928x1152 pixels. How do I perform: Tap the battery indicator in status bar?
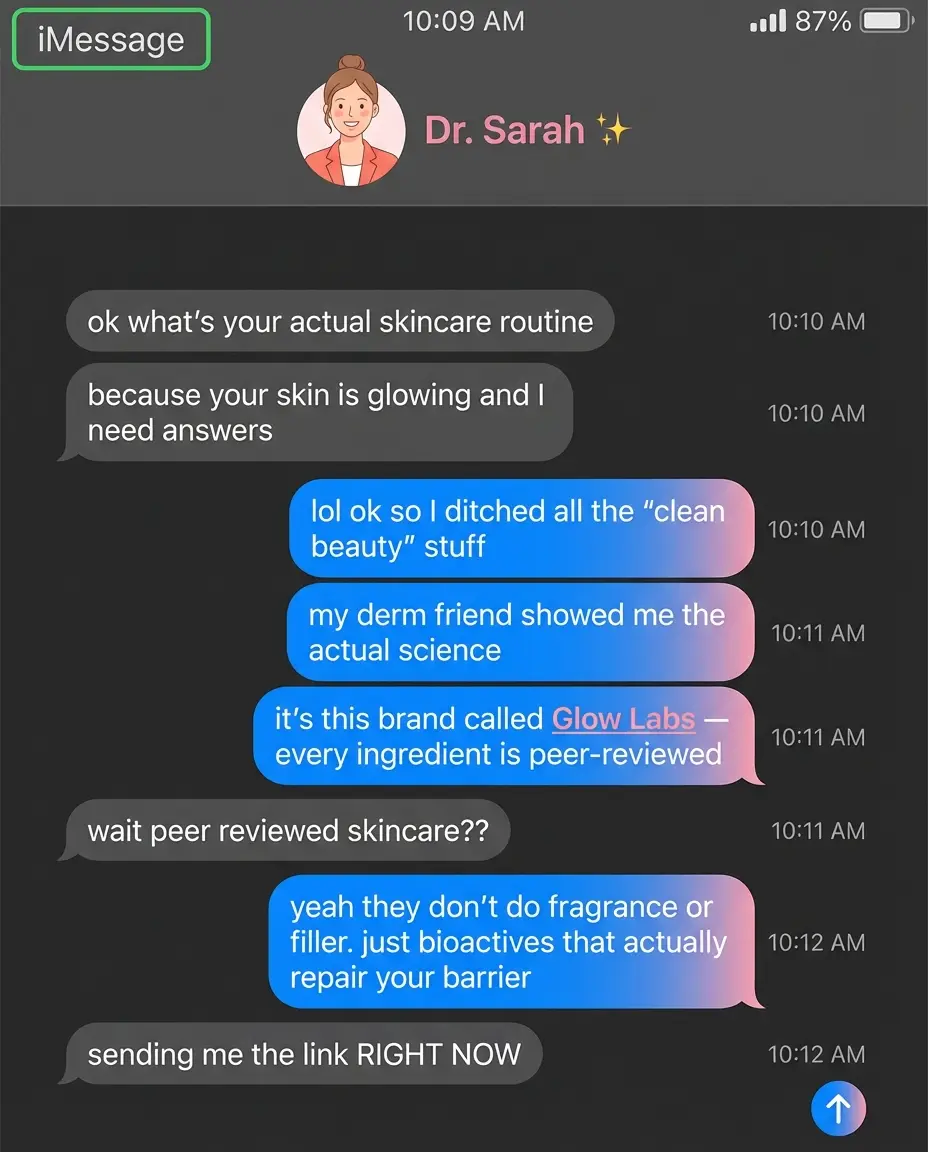(880, 21)
